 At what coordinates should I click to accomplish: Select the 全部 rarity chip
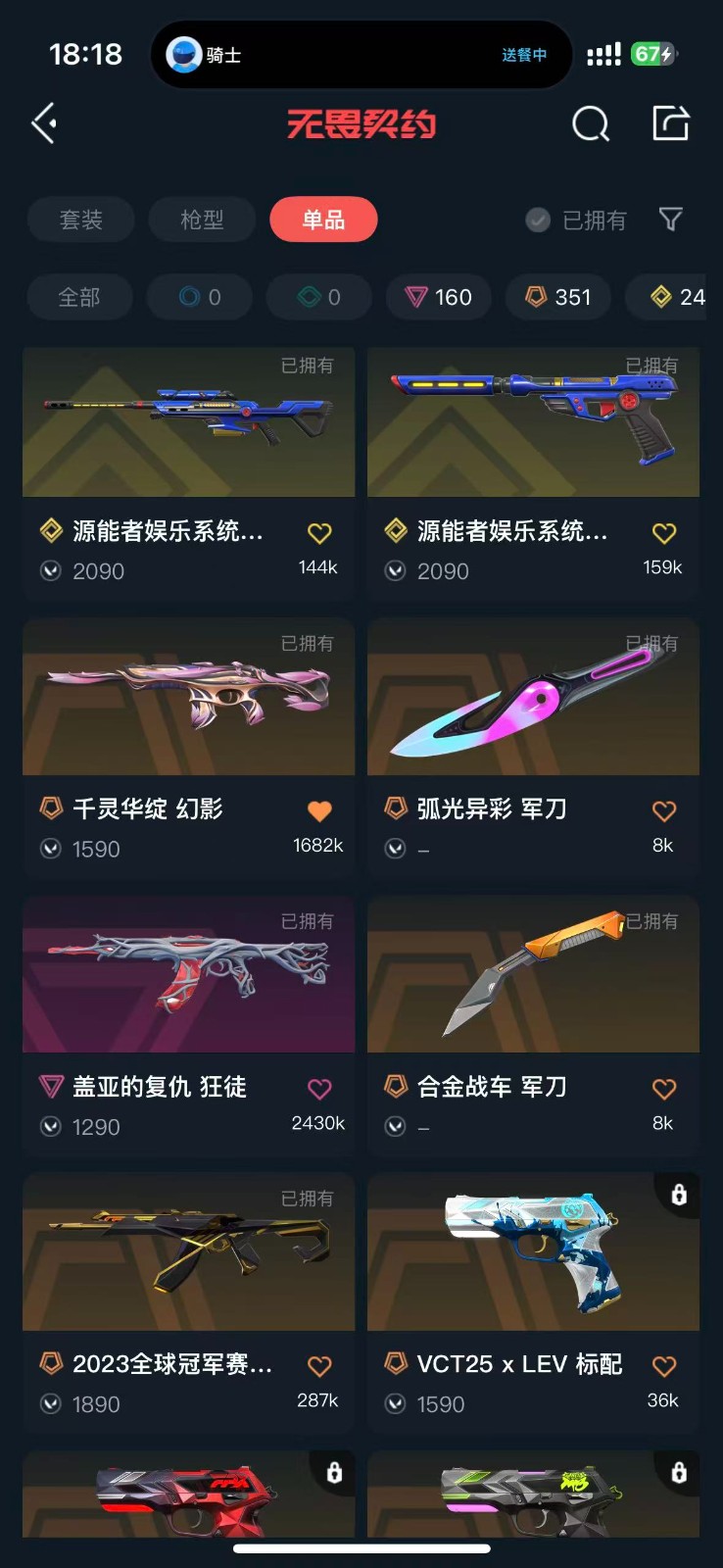(79, 297)
